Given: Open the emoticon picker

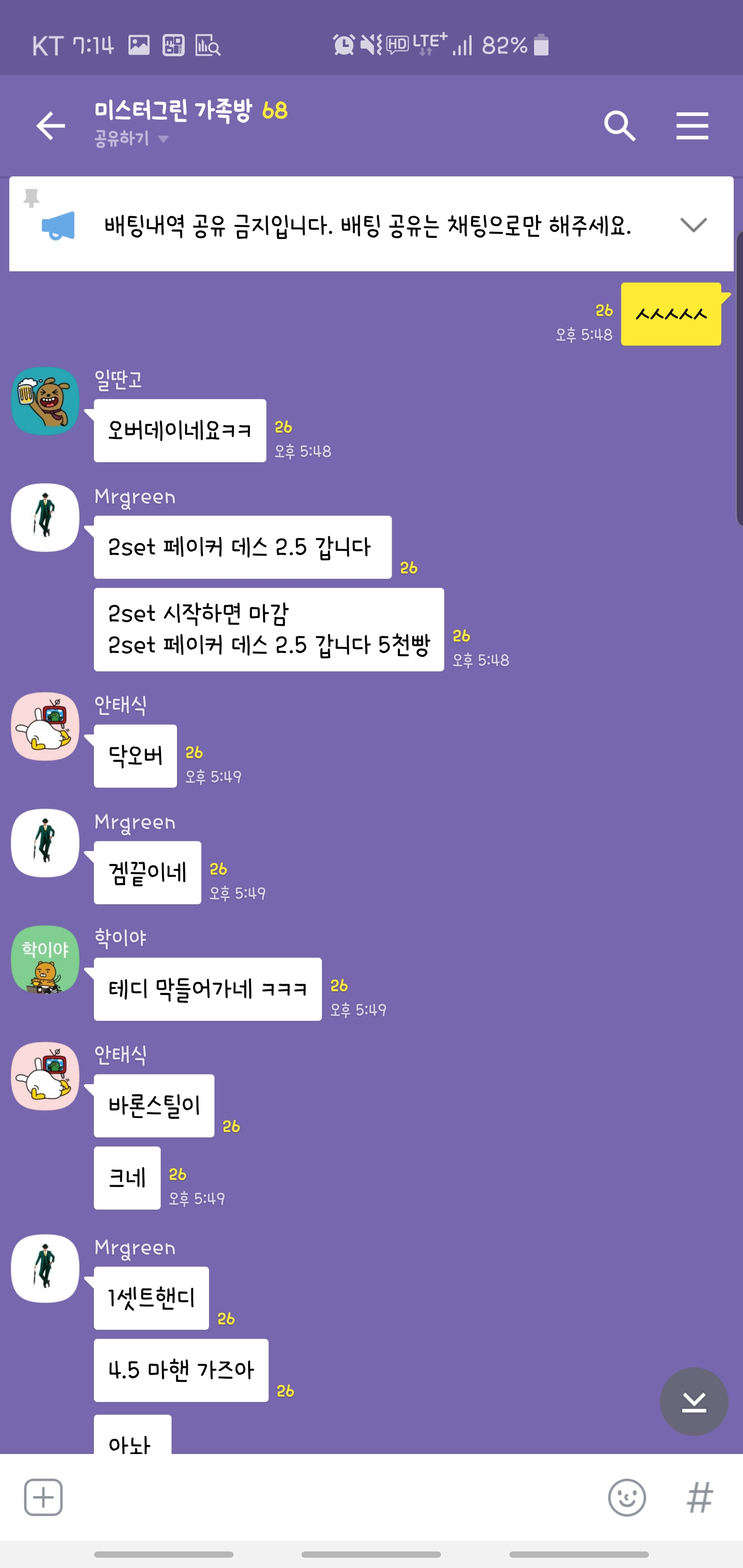Looking at the screenshot, I should [627, 1497].
